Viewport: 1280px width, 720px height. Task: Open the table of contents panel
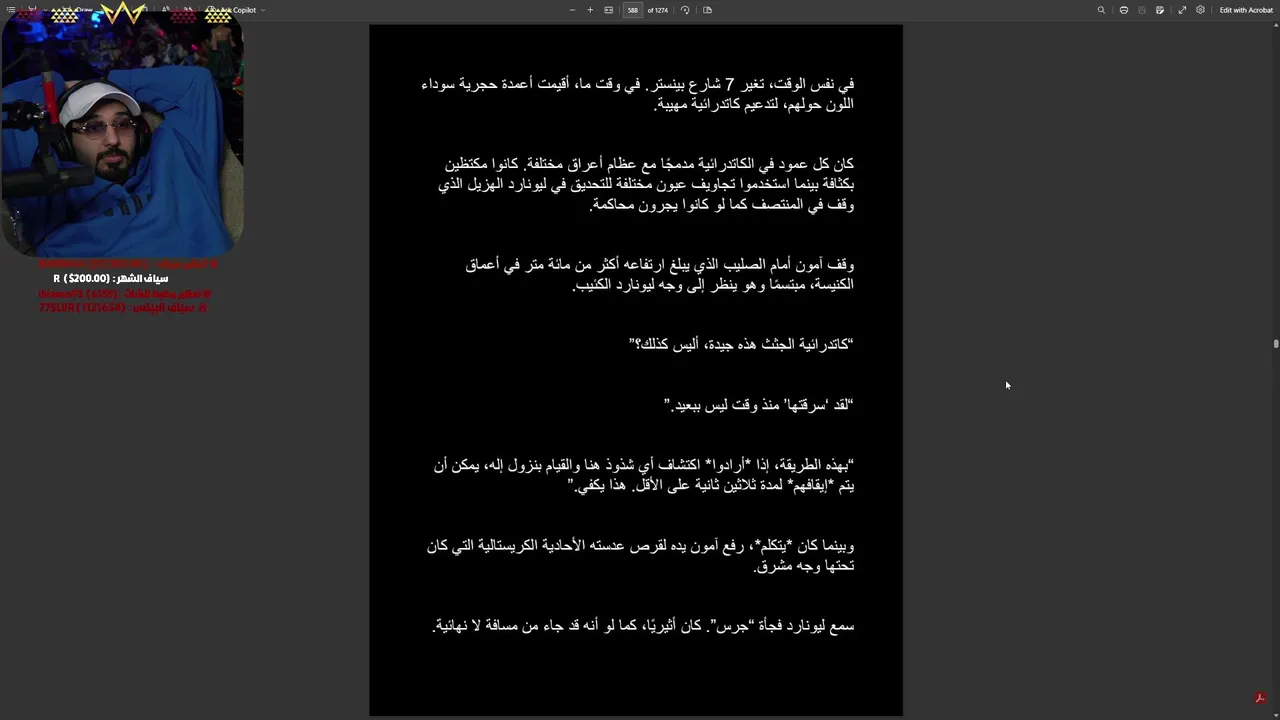(11, 10)
